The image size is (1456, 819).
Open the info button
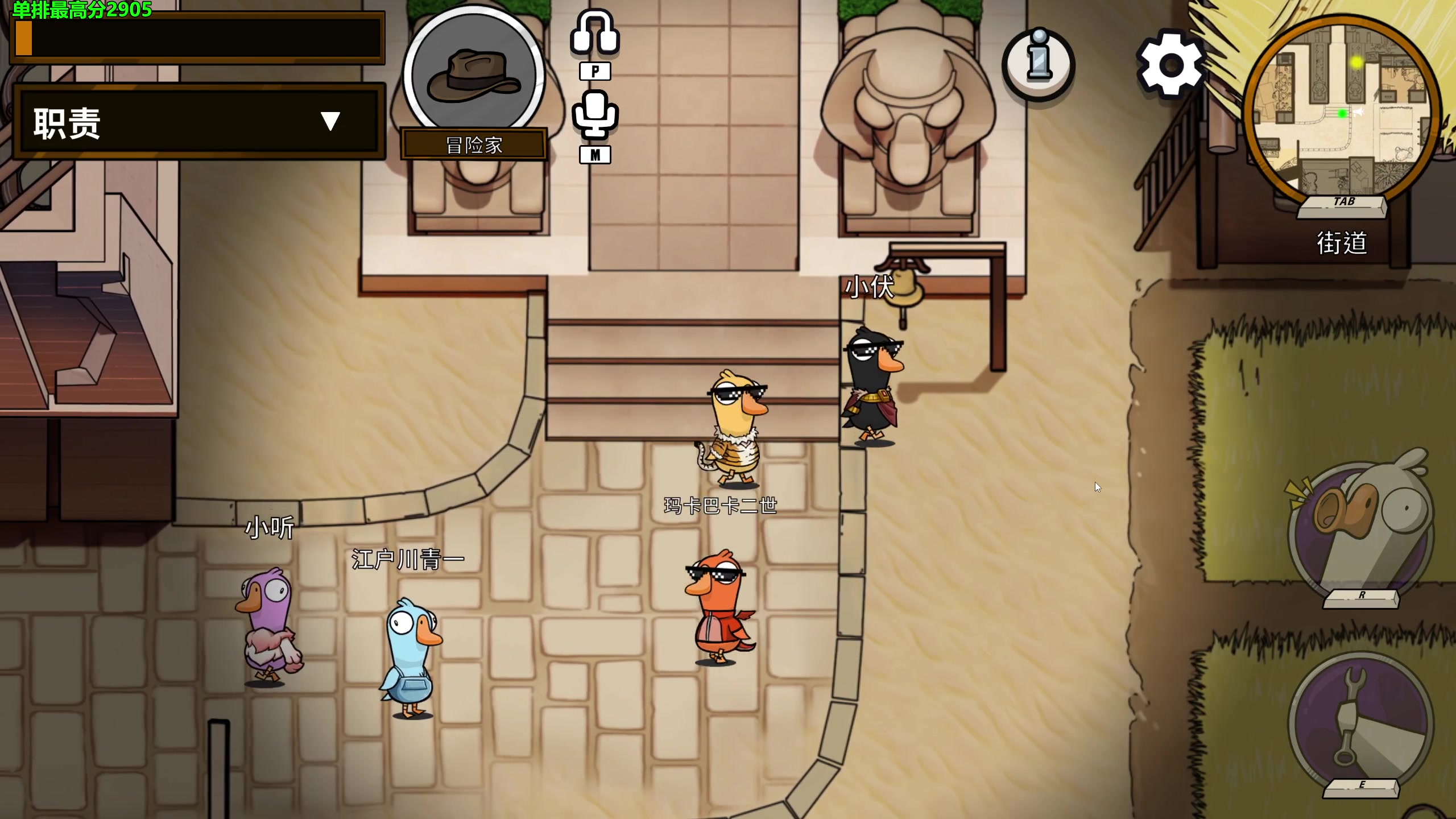[x=1038, y=64]
